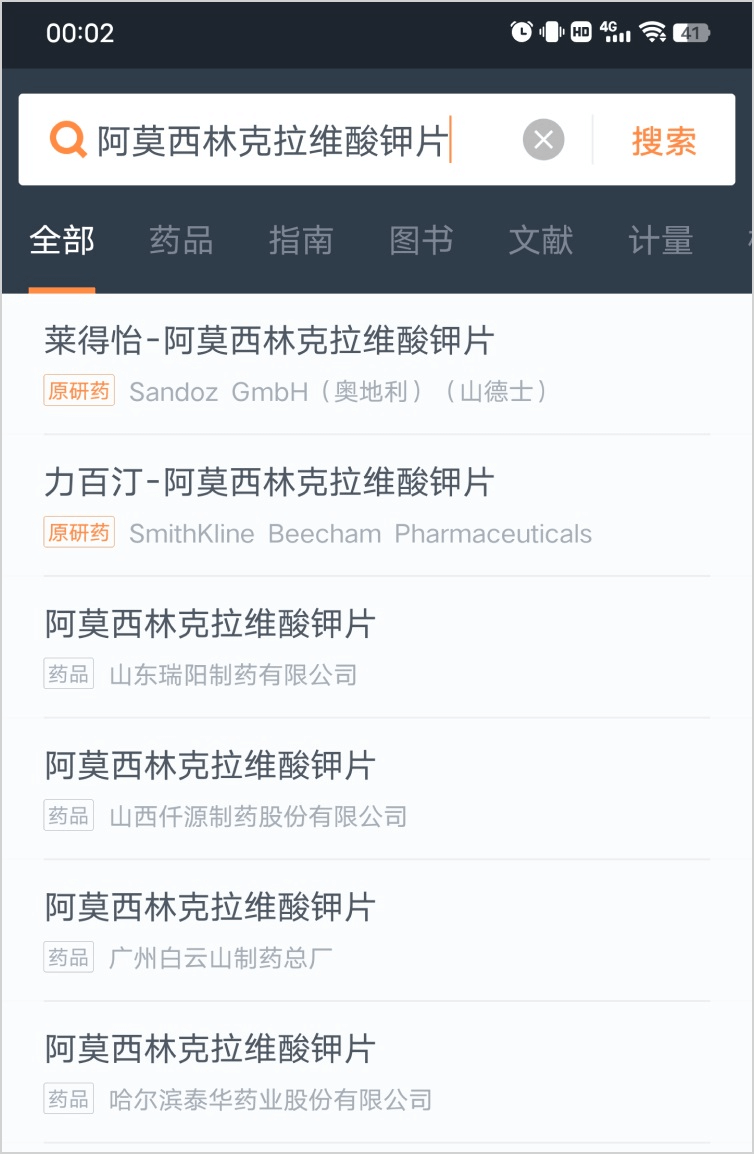Go to the 文献 tab

541,241
